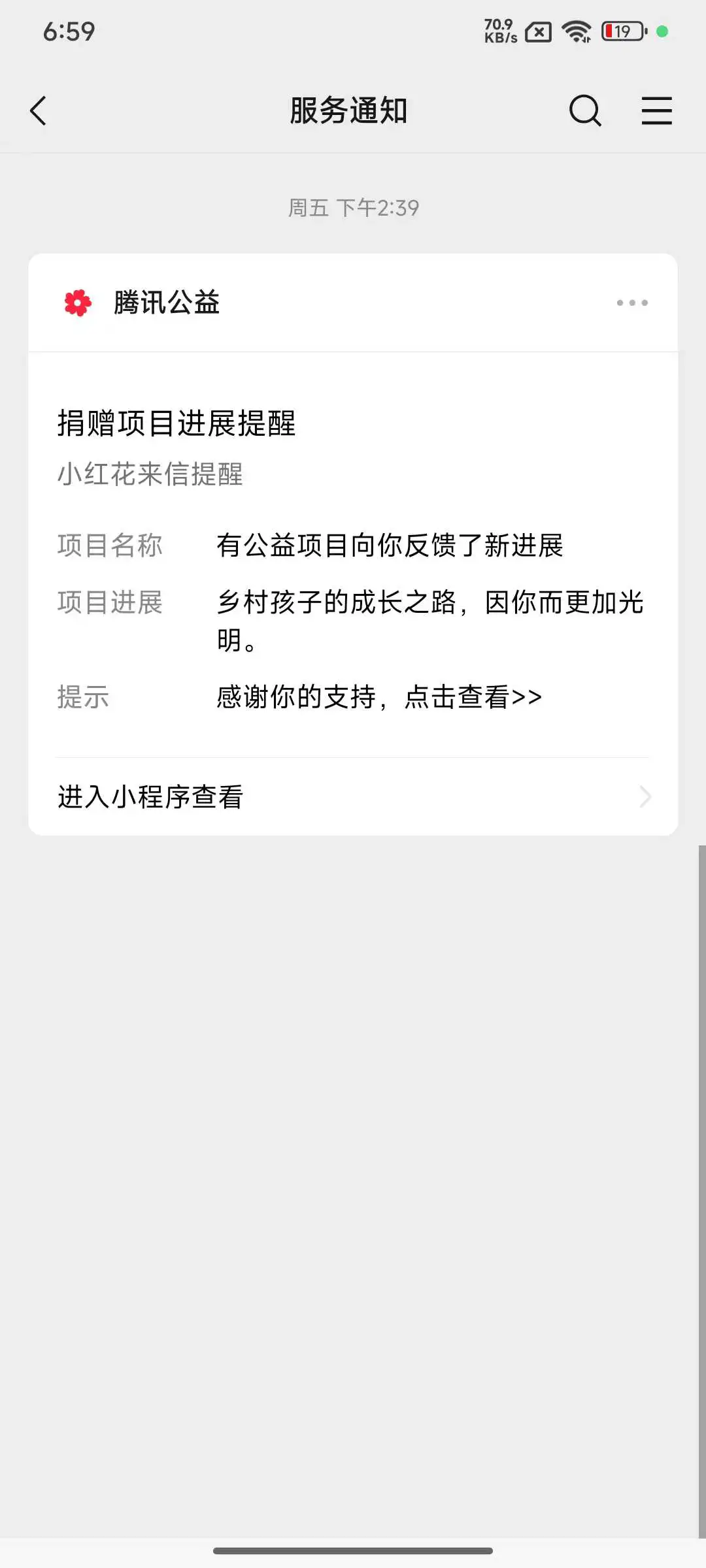The image size is (706, 1568).
Task: Tap the 腾讯公益 red flower logo
Action: pos(76,303)
